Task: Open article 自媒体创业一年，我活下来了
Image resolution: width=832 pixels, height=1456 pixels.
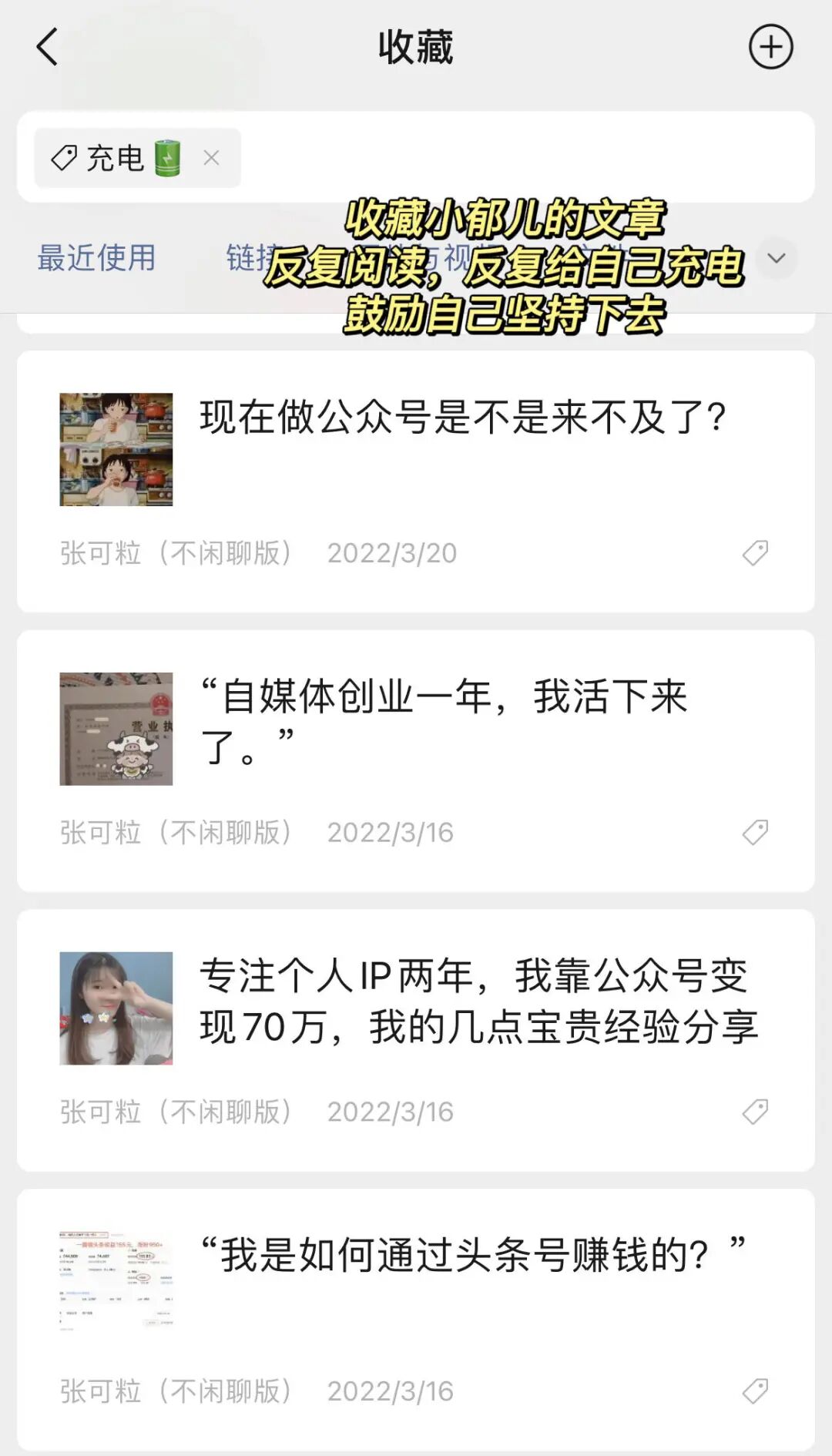Action: pos(443,722)
